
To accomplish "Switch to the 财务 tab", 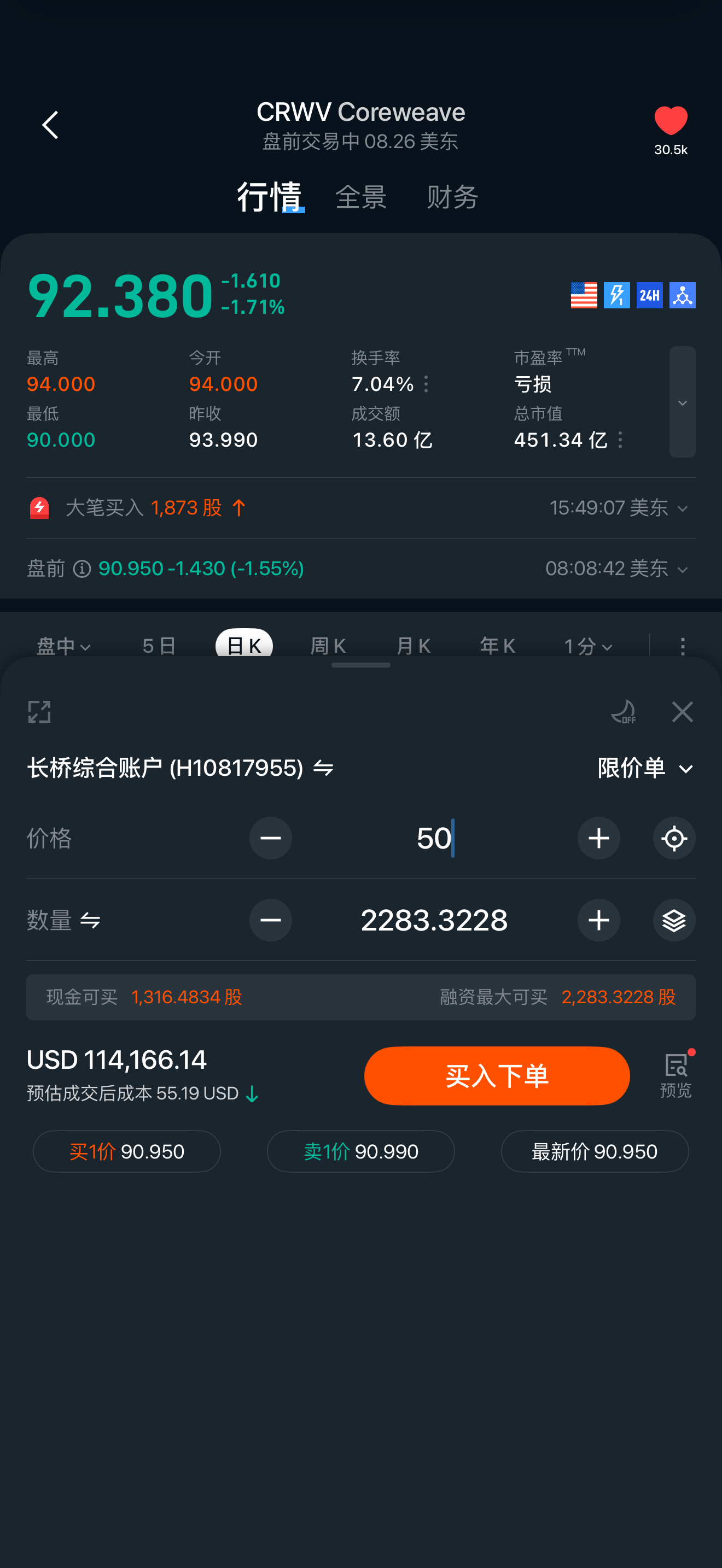I will 452,197.
